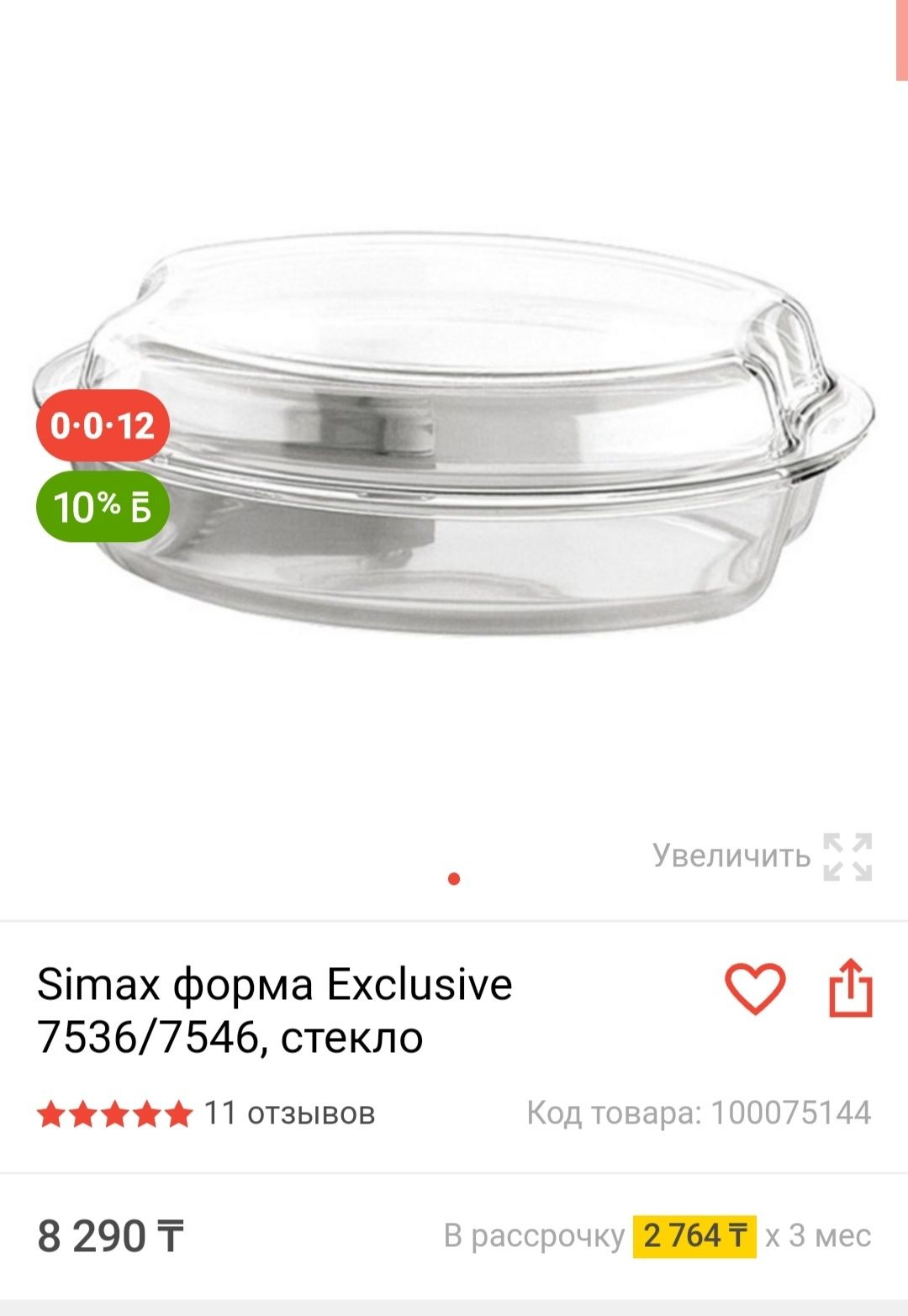Screen dimensions: 908x1316
Task: Open the 11 отзывов reviews
Action: 288,1113
